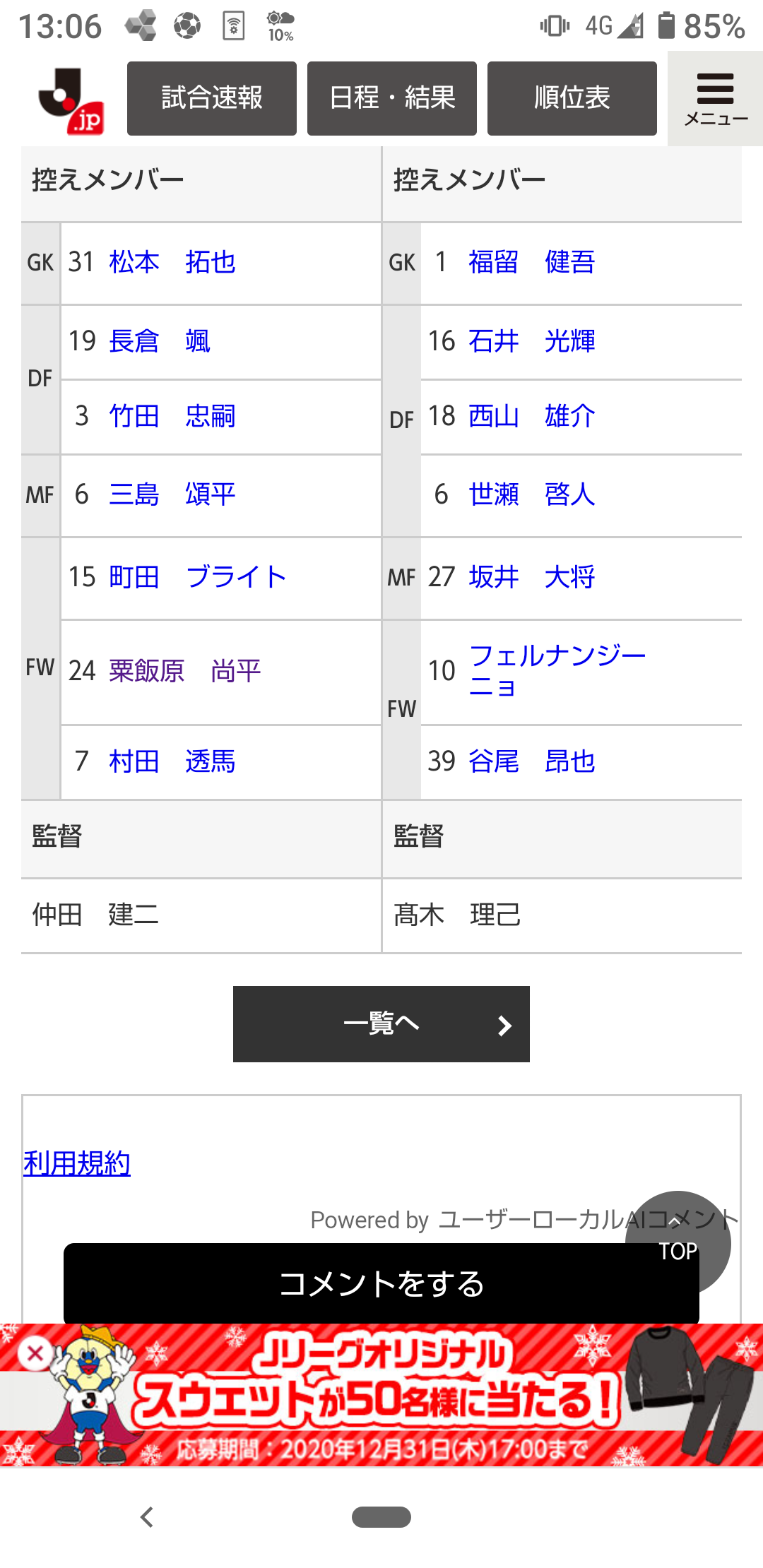
Task: Open 三島 頌平 player link
Action: 172,494
